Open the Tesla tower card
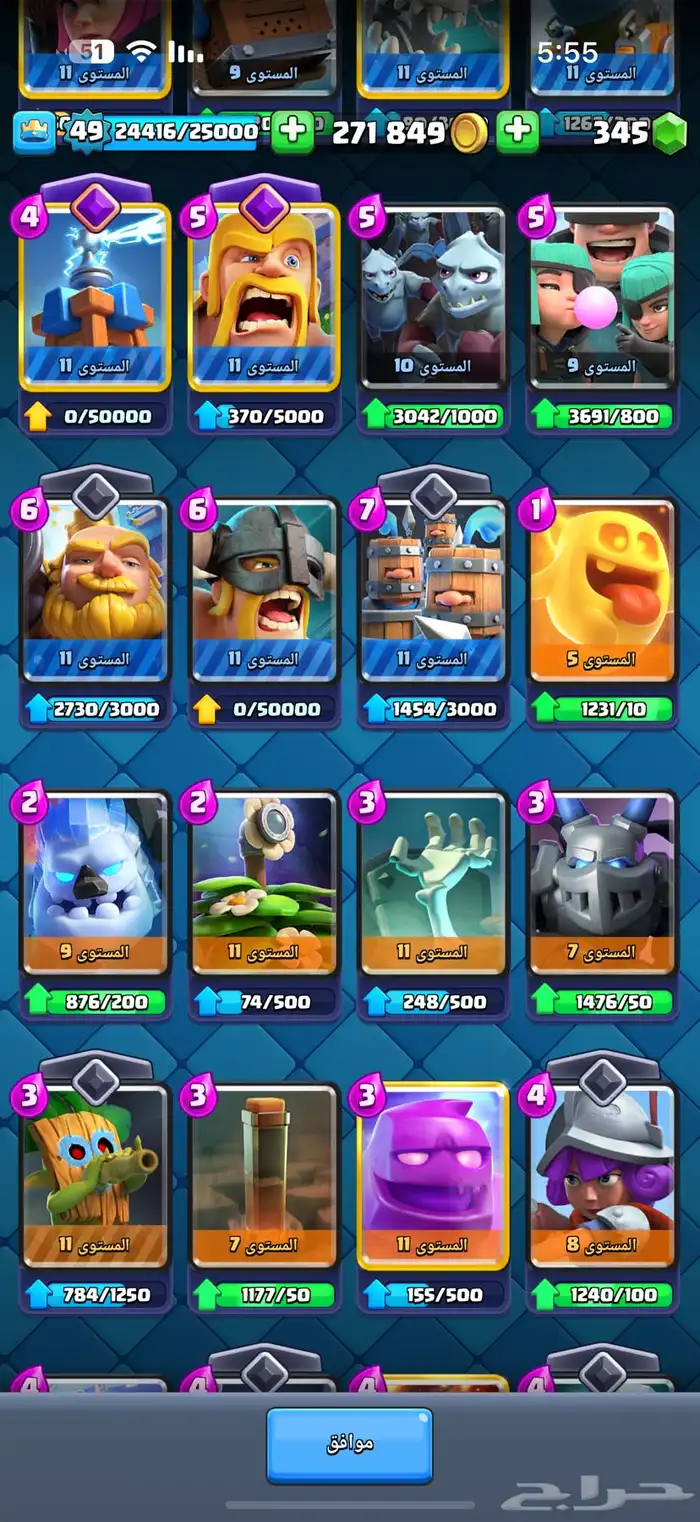The height and width of the screenshot is (1522, 700). coord(95,295)
